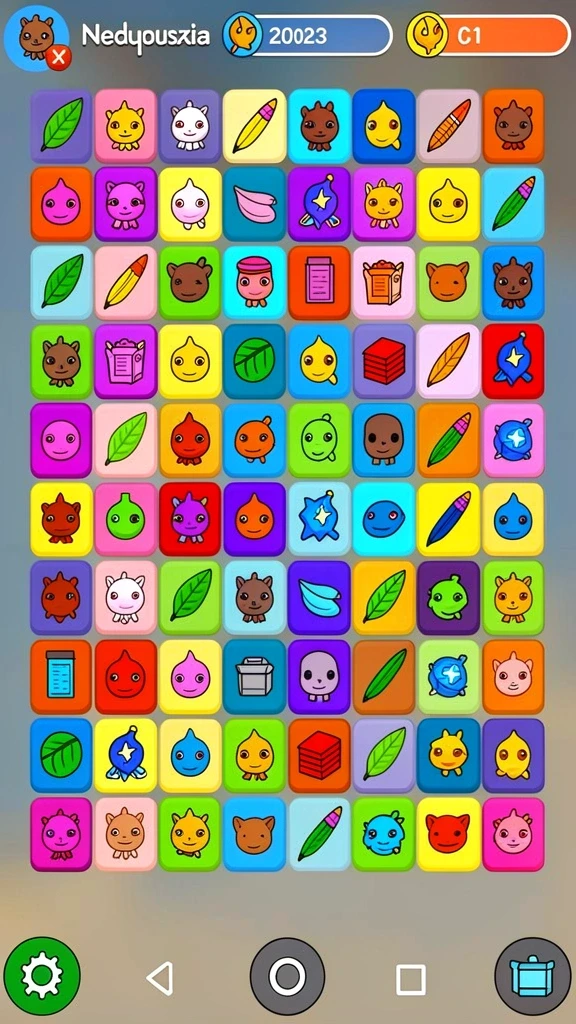Select the blue petal tile on purple
Image resolution: width=576 pixels, height=1024 pixels.
[319, 598]
